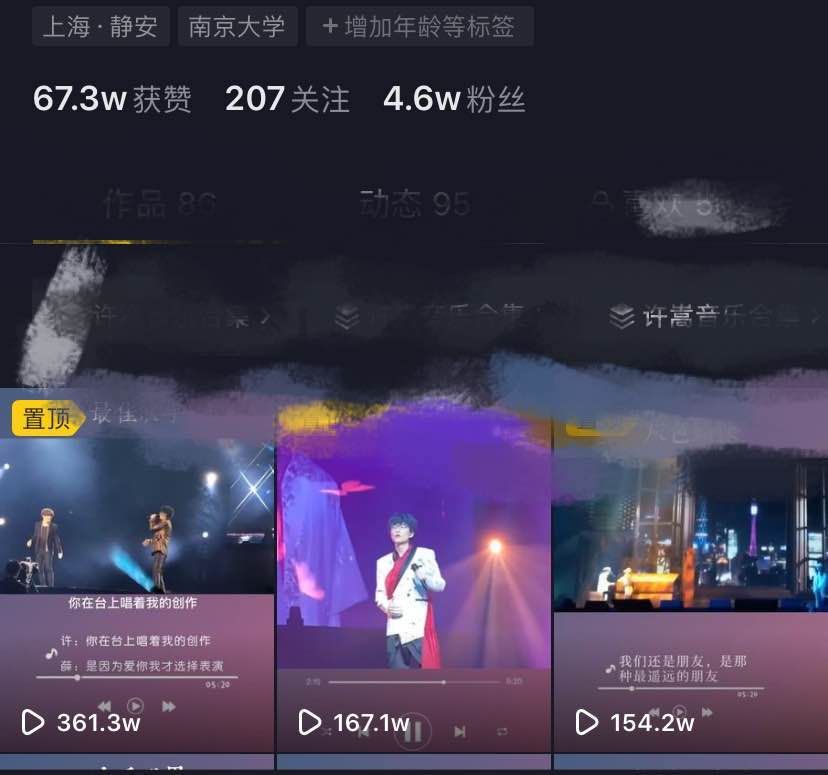Tap the 增加年龄等标签 add-tag button

pyautogui.click(x=419, y=27)
